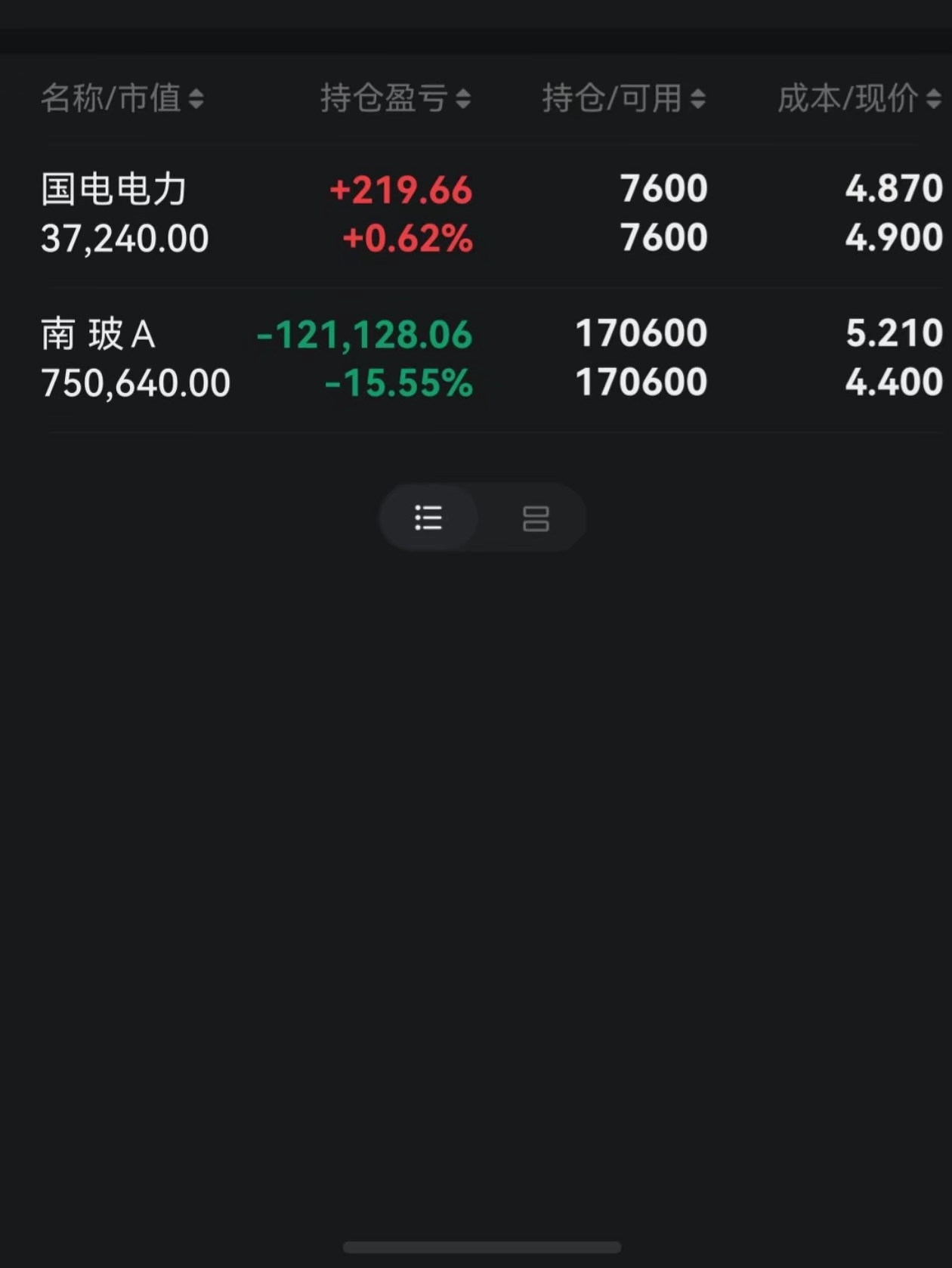This screenshot has width=952, height=1268.
Task: Sort holdings by 名称/市值 column
Action: coord(122,98)
